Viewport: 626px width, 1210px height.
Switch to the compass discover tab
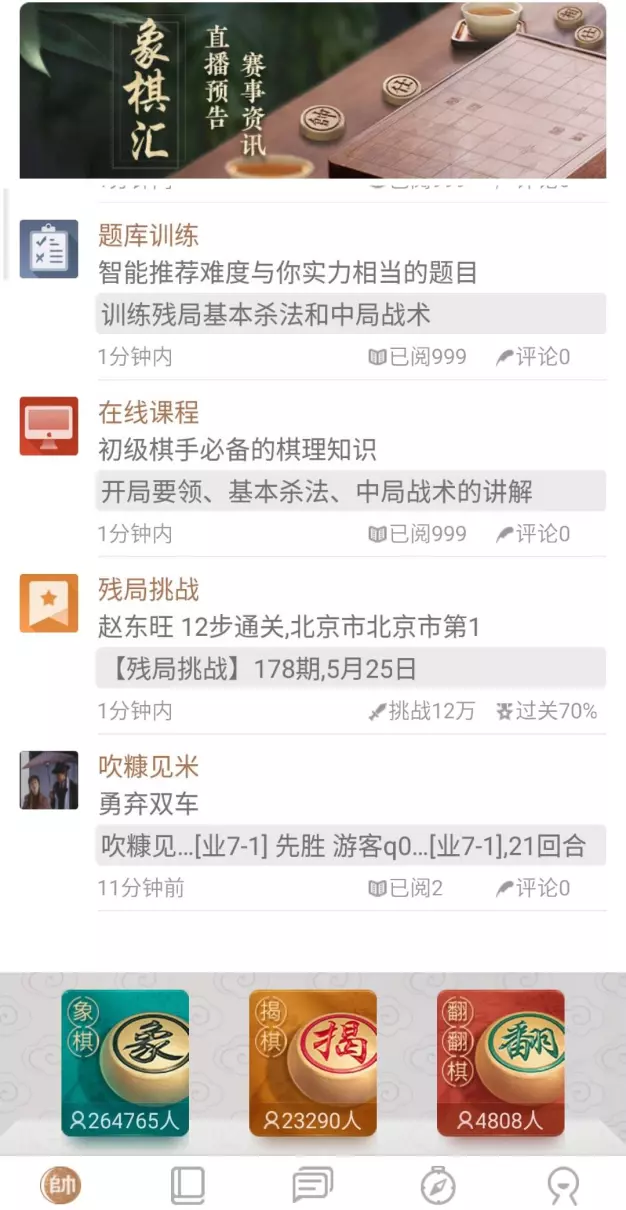coord(437,1186)
